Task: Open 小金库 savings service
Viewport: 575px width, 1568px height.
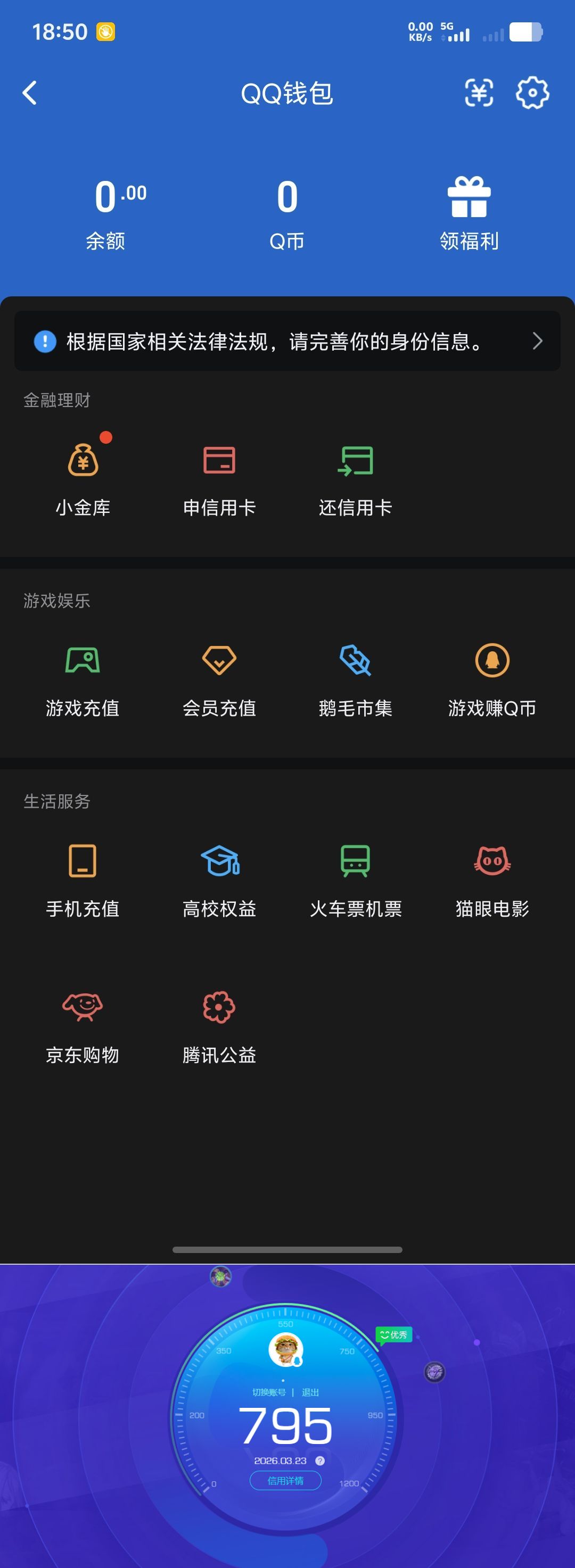Action: tap(84, 478)
